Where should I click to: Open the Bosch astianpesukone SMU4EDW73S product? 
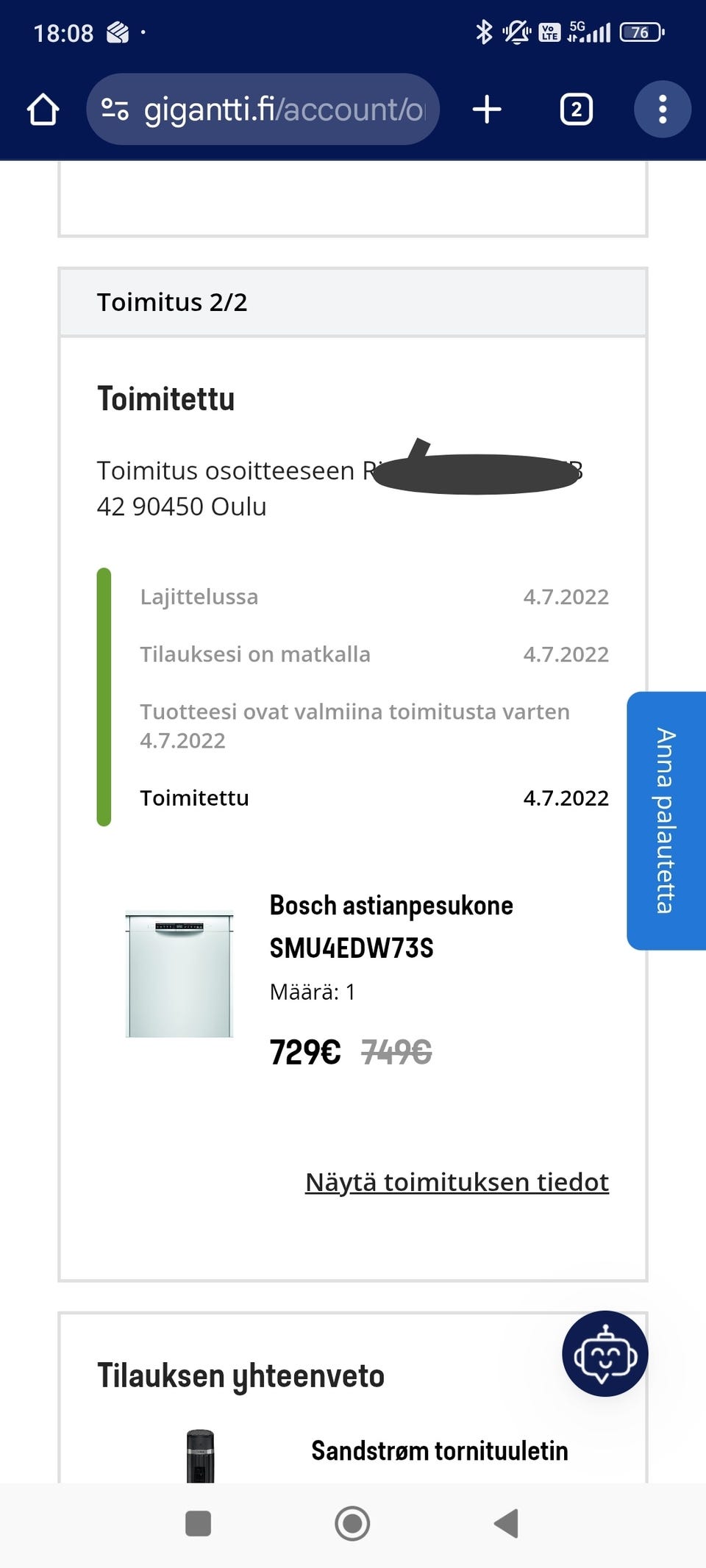[391, 926]
